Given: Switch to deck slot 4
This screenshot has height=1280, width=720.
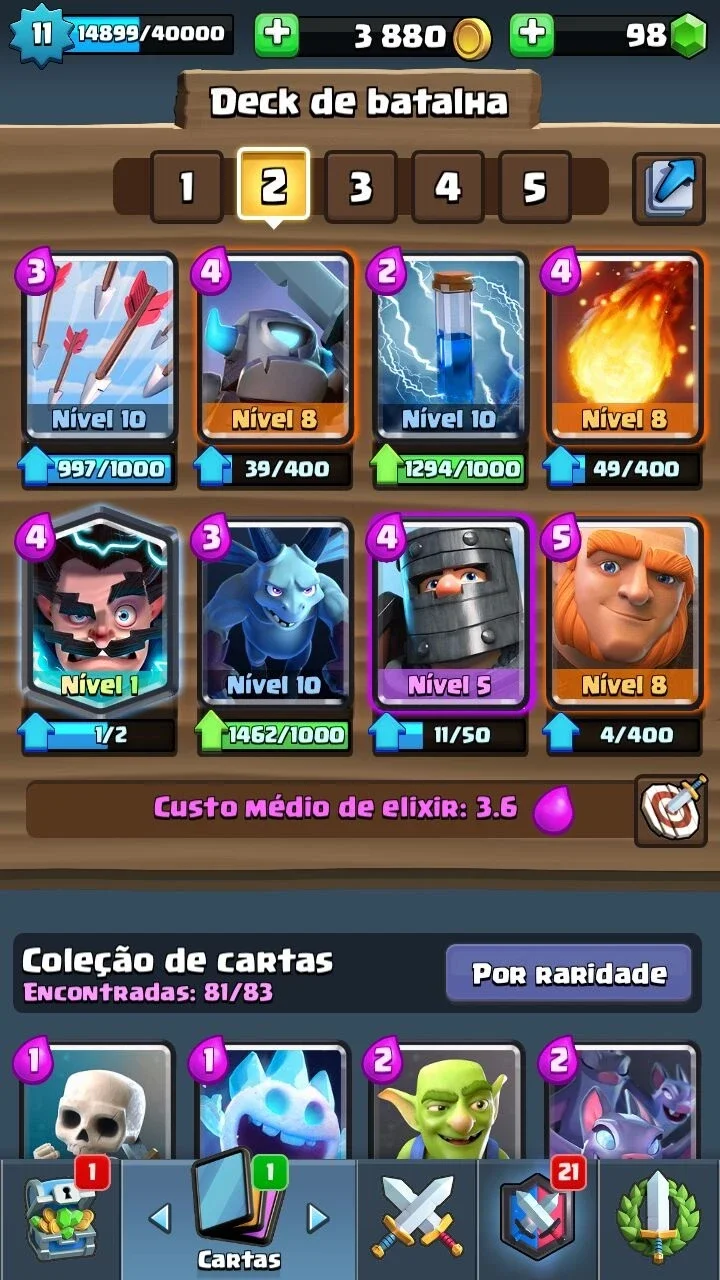Looking at the screenshot, I should (x=447, y=187).
